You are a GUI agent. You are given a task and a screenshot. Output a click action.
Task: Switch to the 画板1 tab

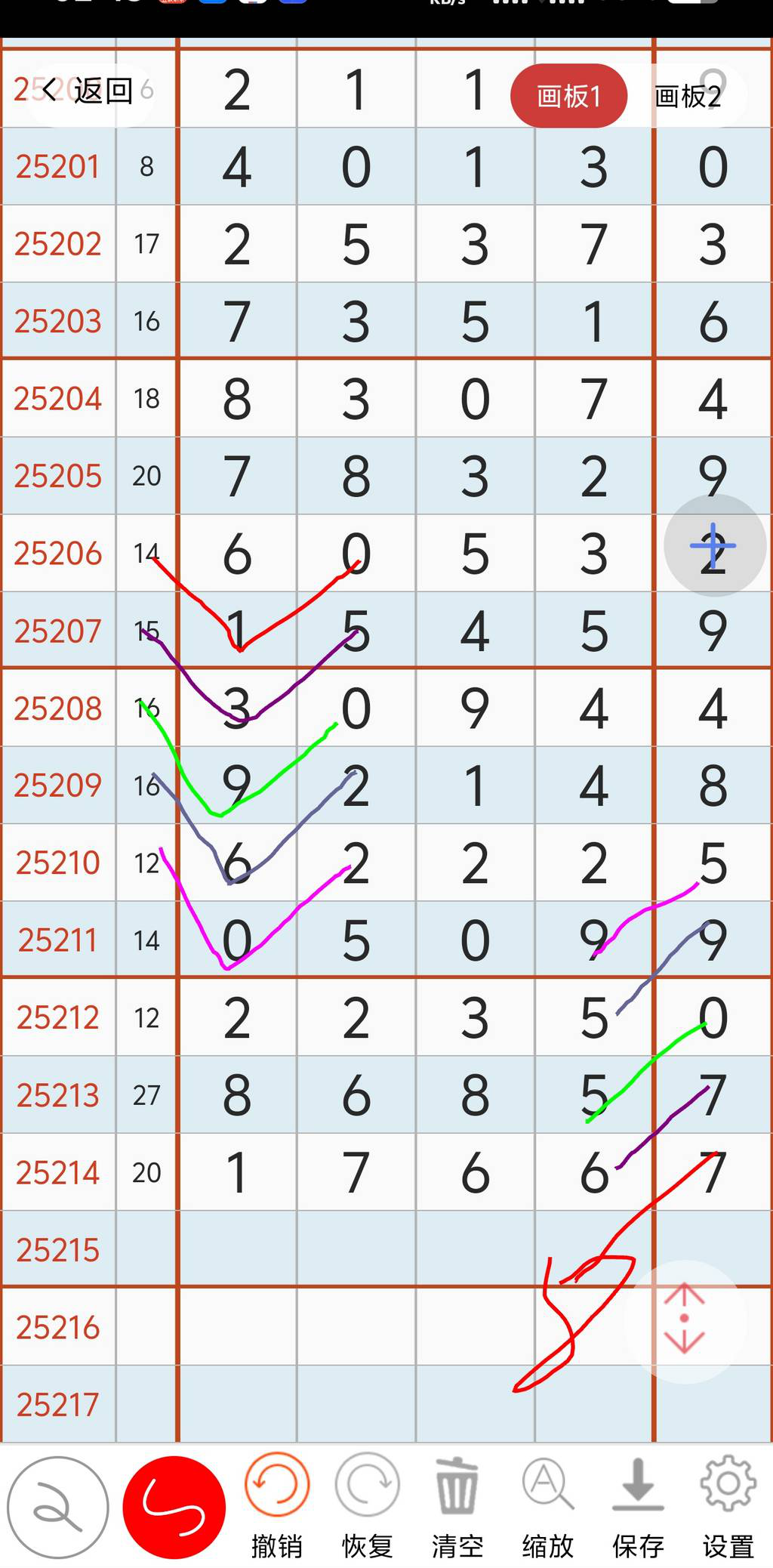pyautogui.click(x=568, y=96)
